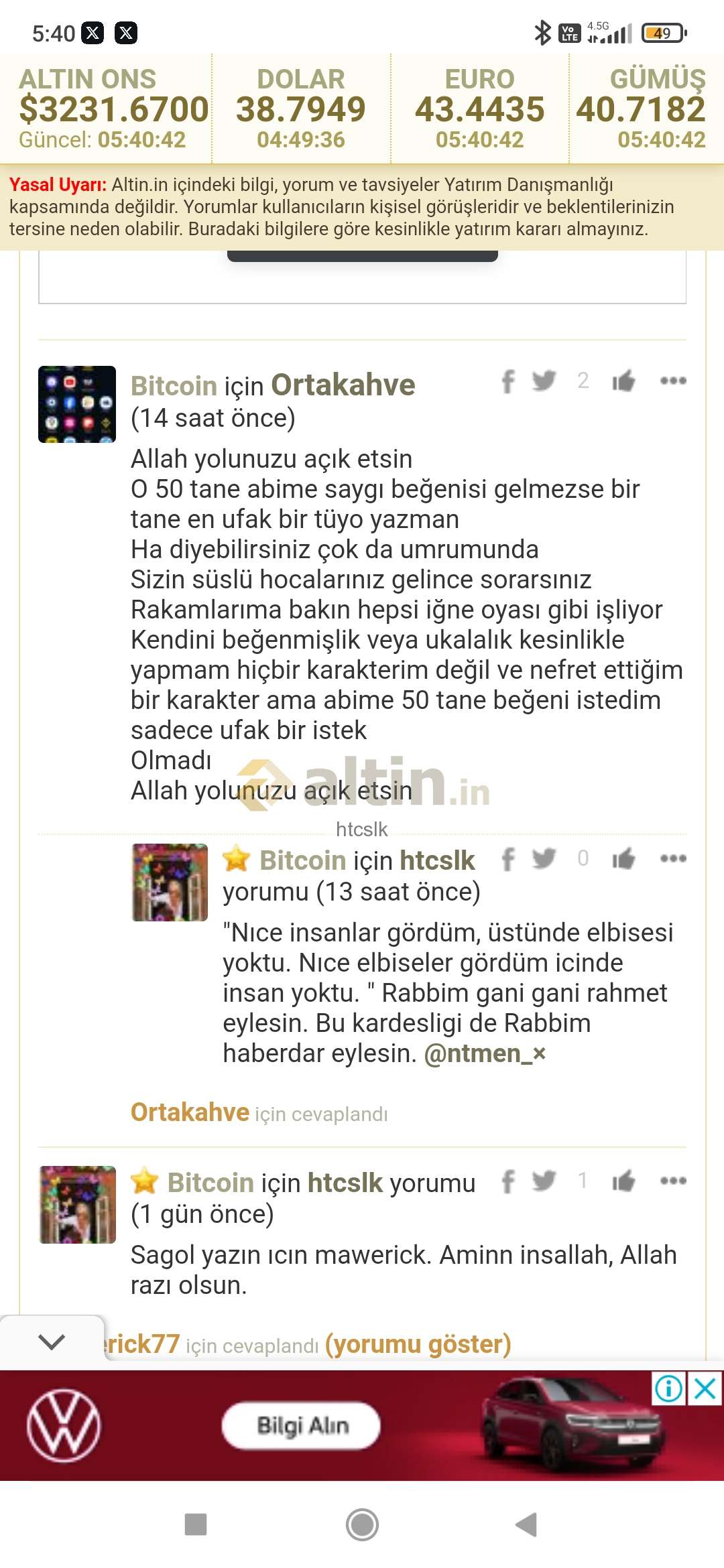Viewport: 724px width, 1568px height.
Task: Like htcslk's reply from 13 hours ago
Action: tap(623, 858)
